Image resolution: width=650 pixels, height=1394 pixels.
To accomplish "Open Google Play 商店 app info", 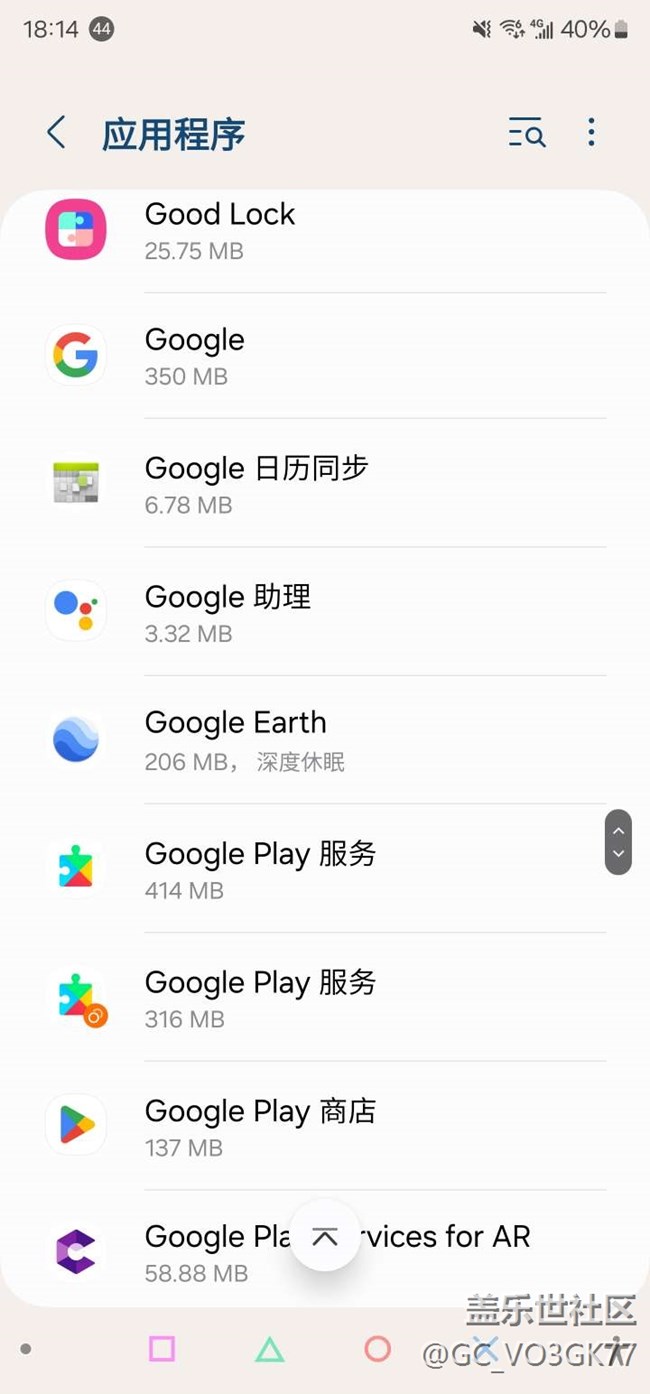I will pyautogui.click(x=325, y=1127).
